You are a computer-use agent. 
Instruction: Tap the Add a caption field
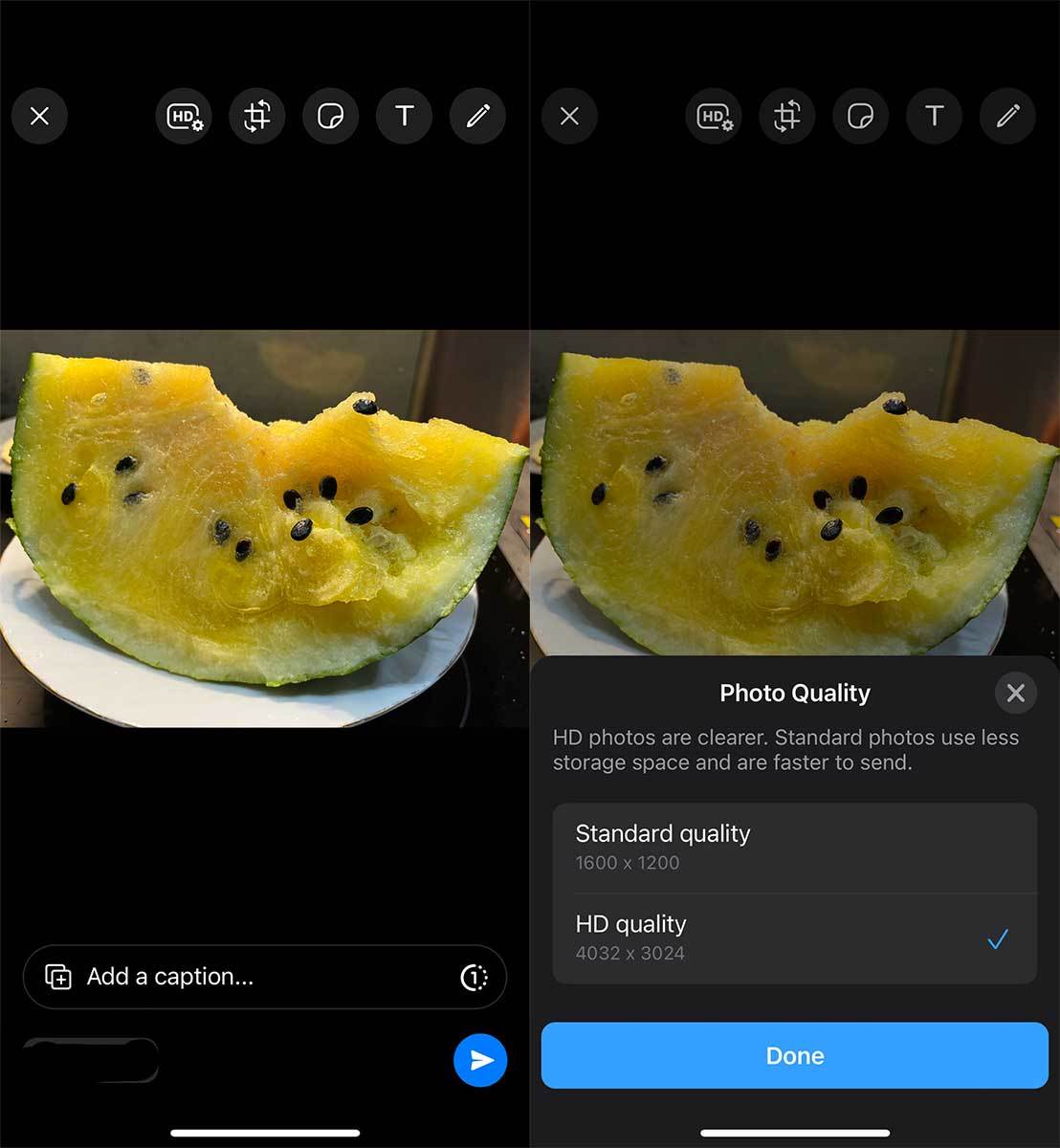tap(258, 977)
